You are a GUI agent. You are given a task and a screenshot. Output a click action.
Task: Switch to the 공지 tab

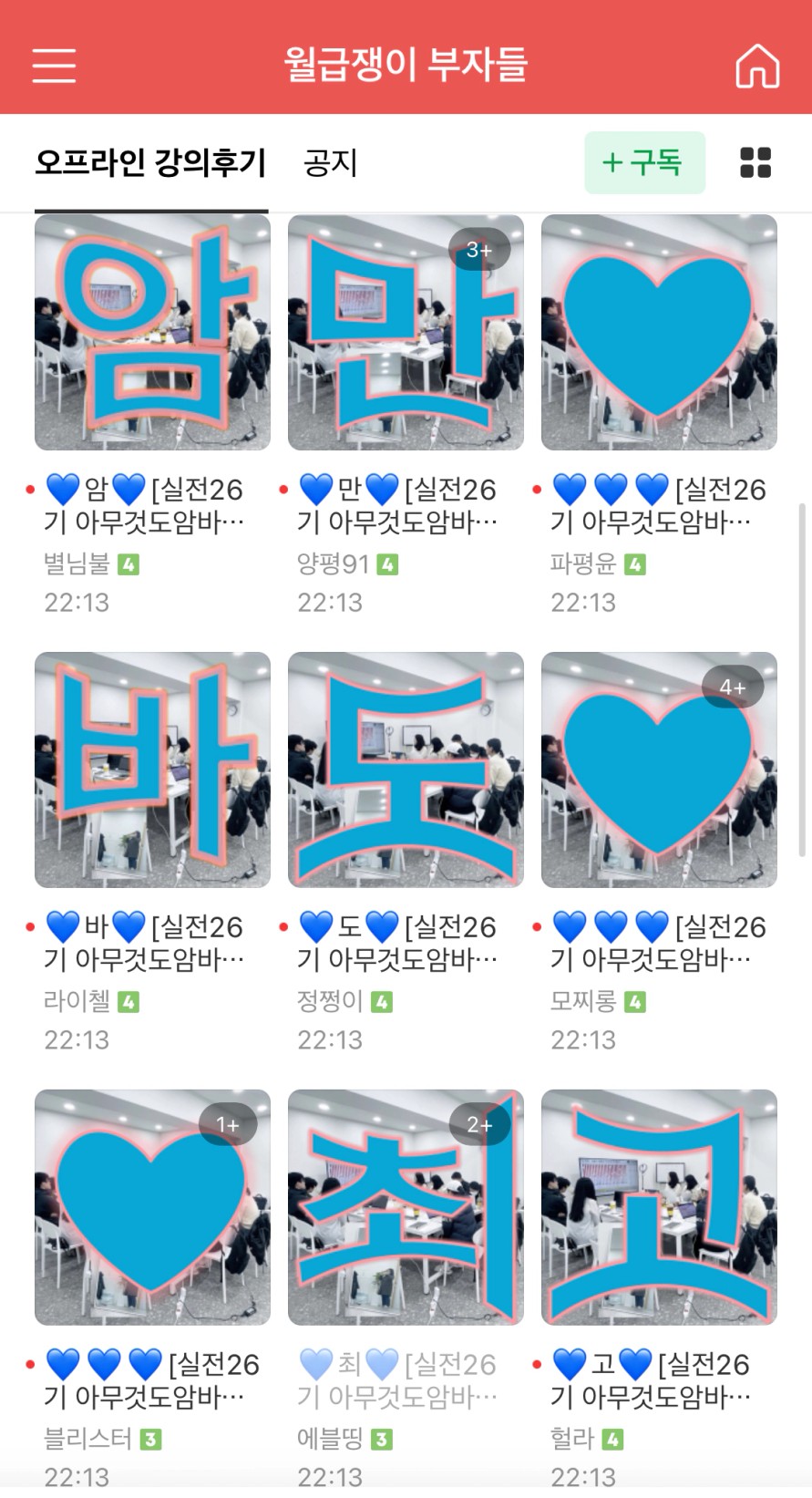pos(330,163)
